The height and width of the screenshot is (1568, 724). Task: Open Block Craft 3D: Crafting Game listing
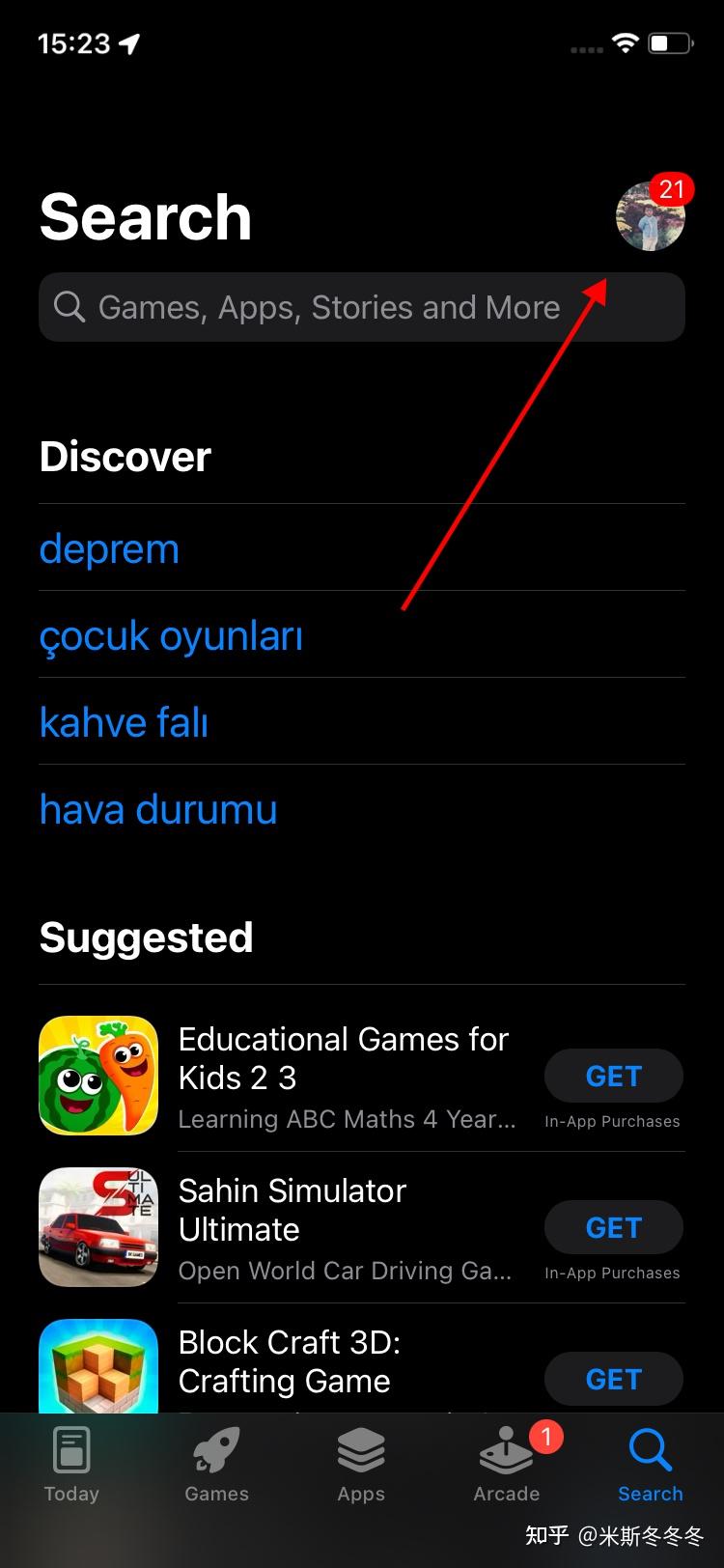click(290, 1361)
